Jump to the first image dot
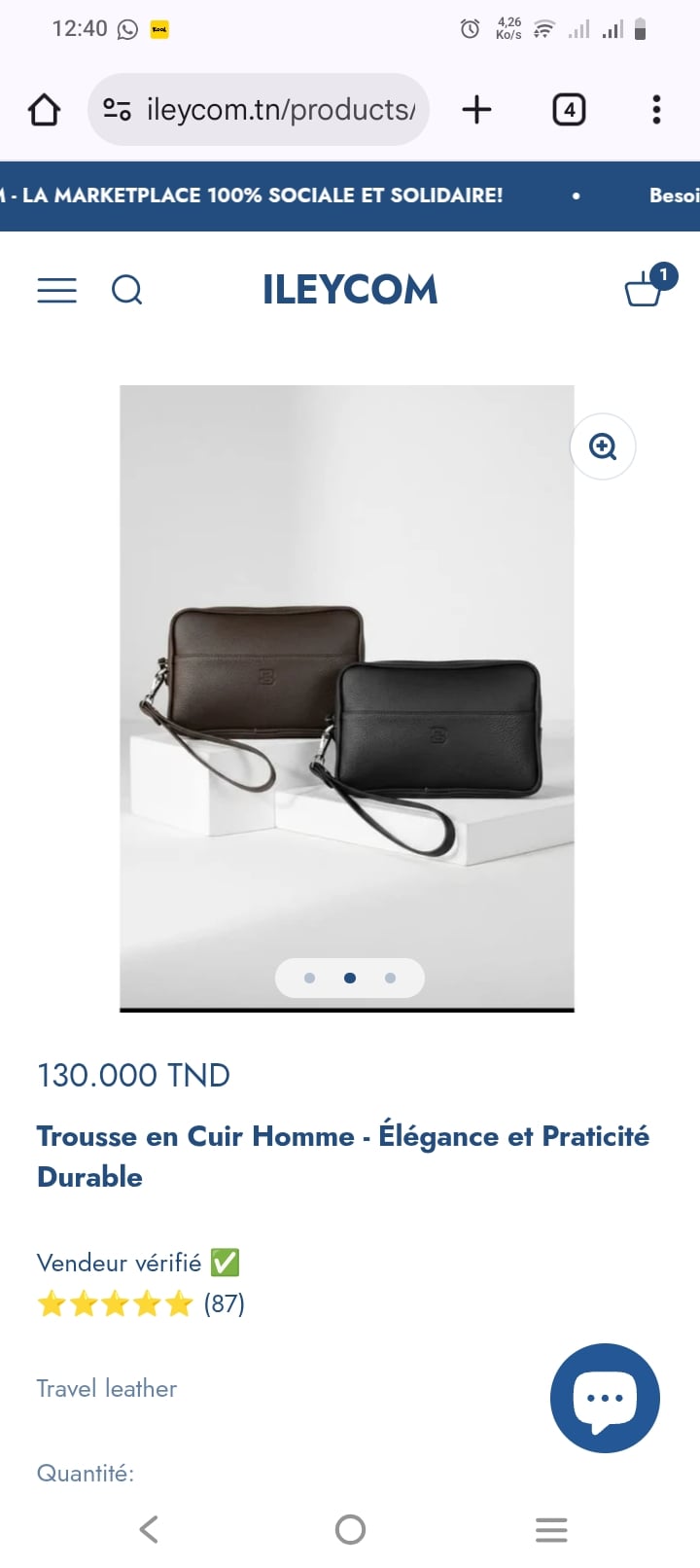The height and width of the screenshot is (1568, 700). tap(309, 978)
